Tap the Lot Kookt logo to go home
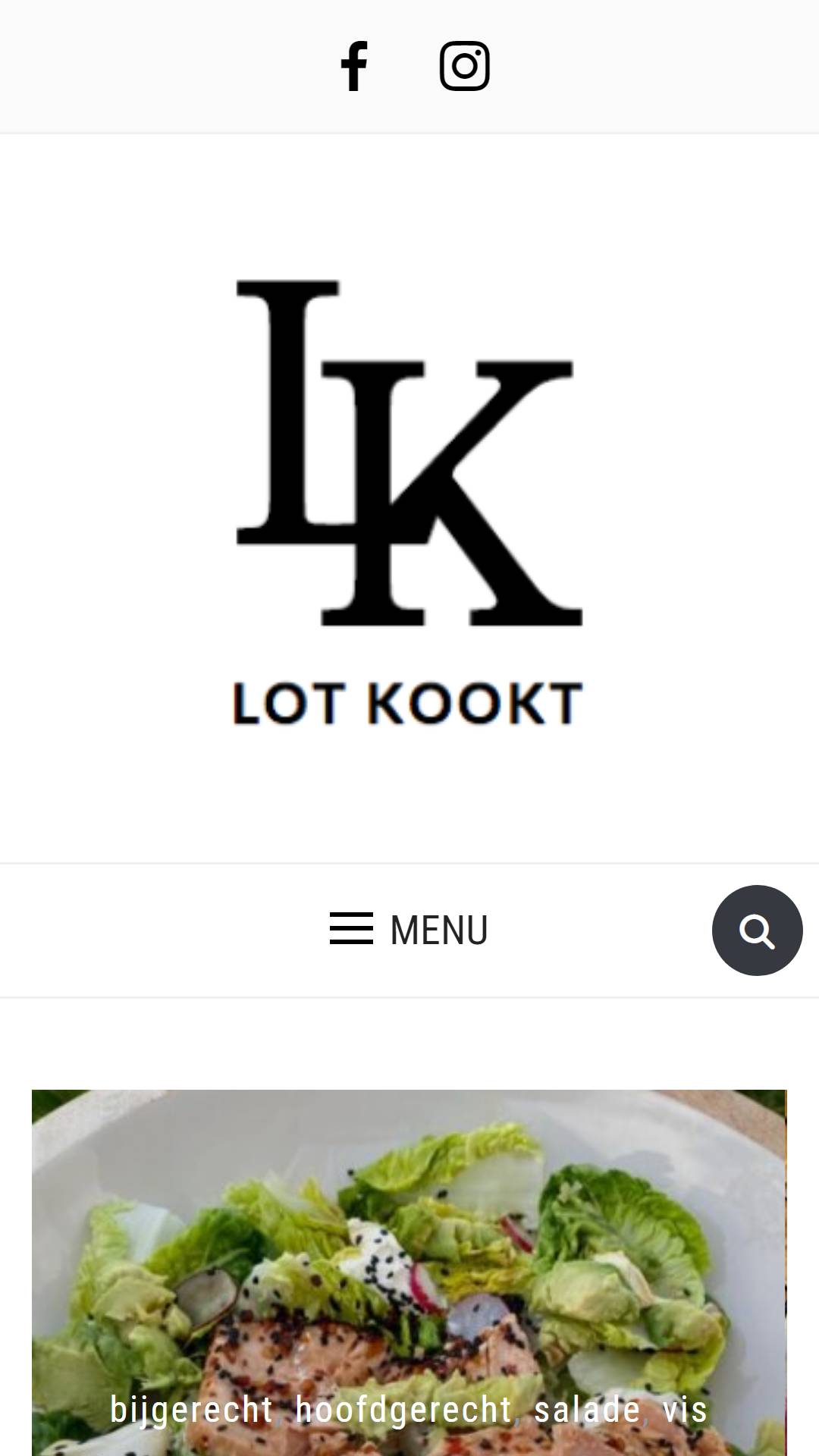The width and height of the screenshot is (819, 1456). 409,501
